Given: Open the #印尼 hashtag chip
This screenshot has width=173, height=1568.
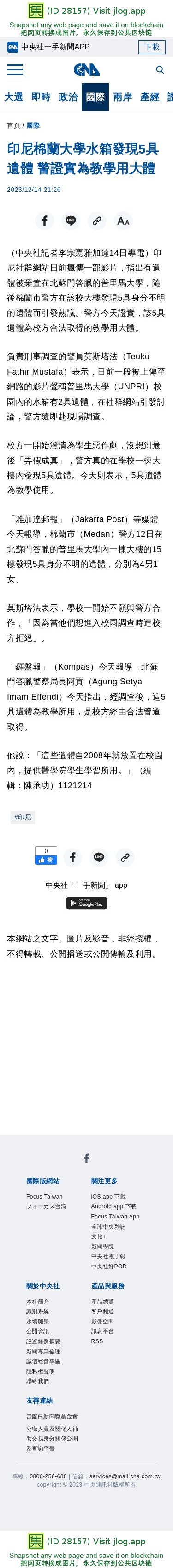Looking at the screenshot, I should tap(23, 817).
